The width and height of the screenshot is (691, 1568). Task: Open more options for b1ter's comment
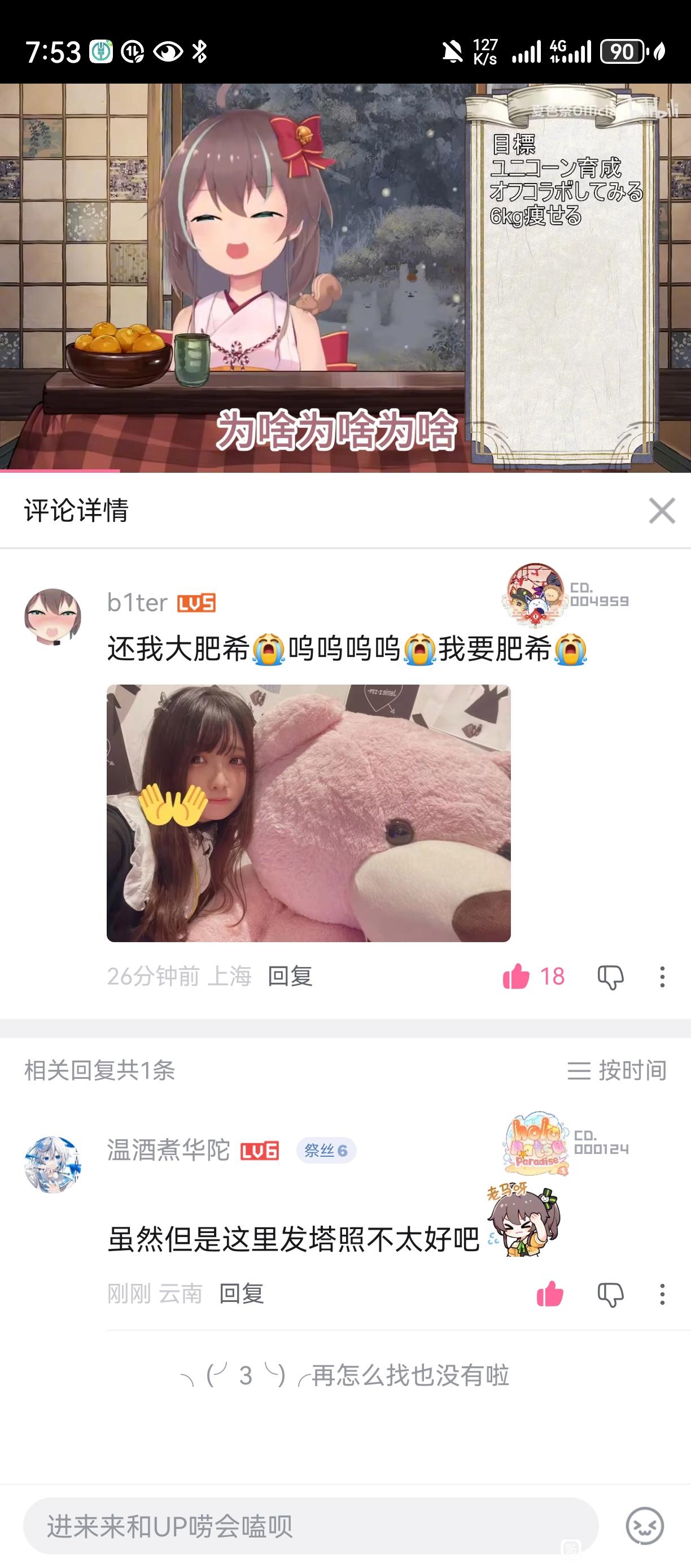point(662,977)
